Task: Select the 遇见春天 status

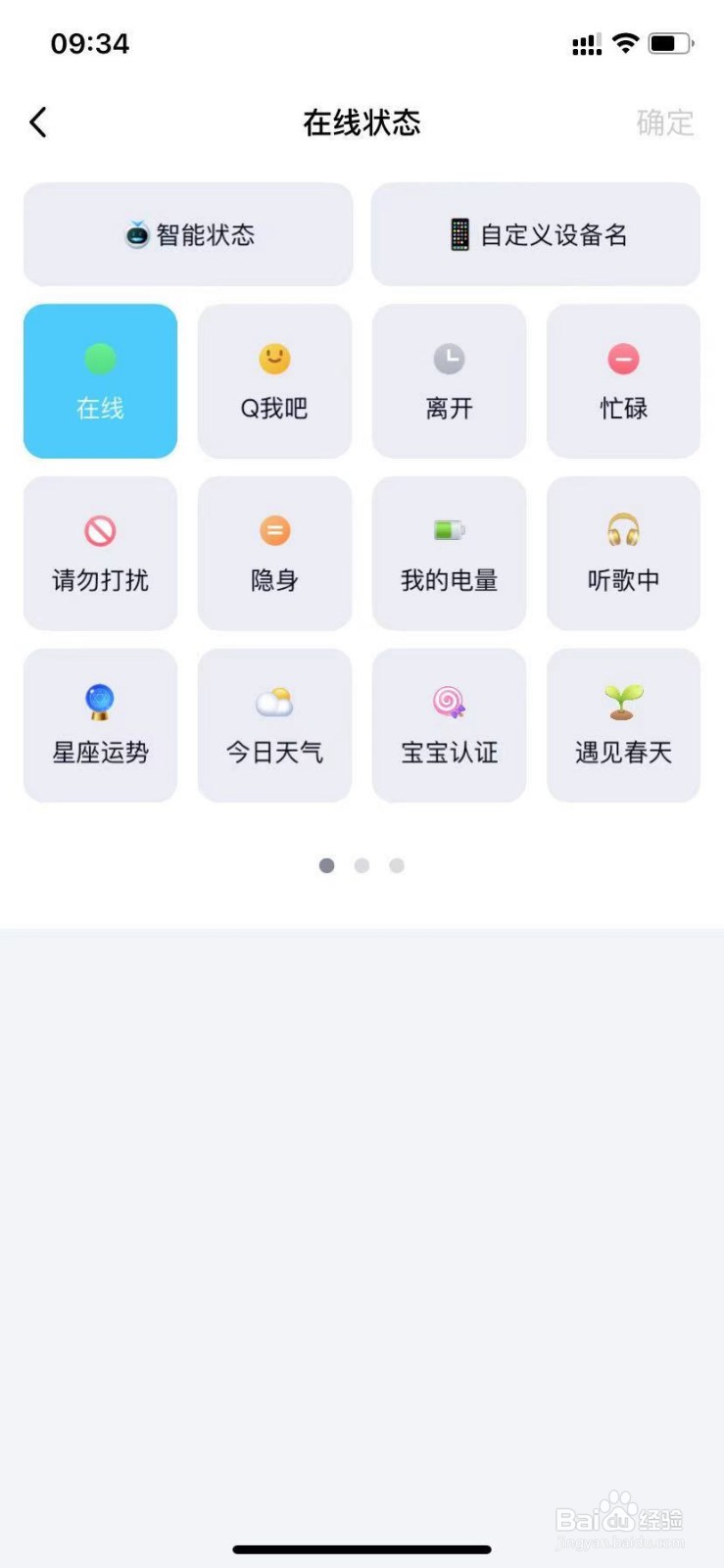Action: [x=623, y=726]
